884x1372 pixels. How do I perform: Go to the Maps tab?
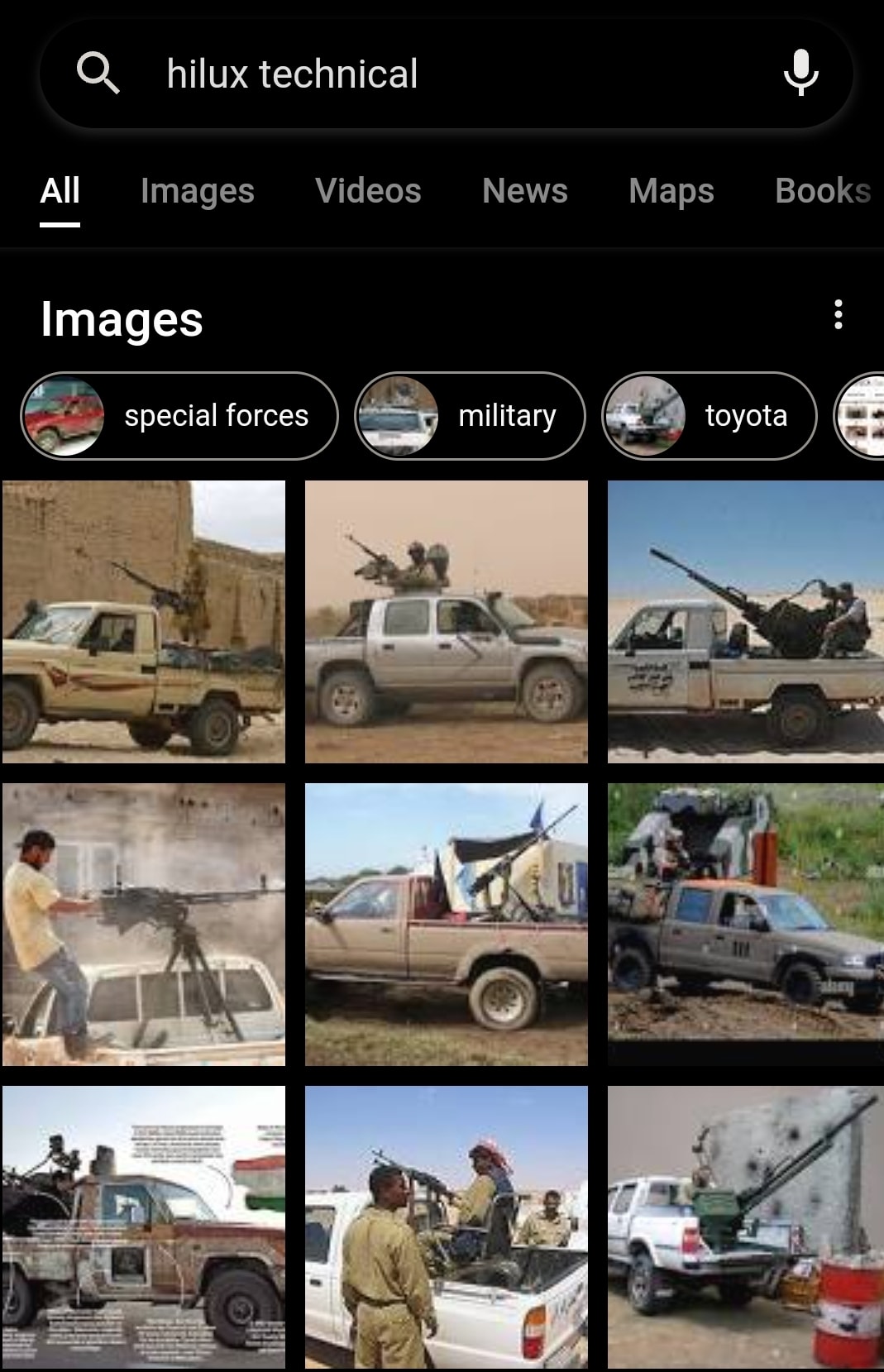tap(671, 191)
